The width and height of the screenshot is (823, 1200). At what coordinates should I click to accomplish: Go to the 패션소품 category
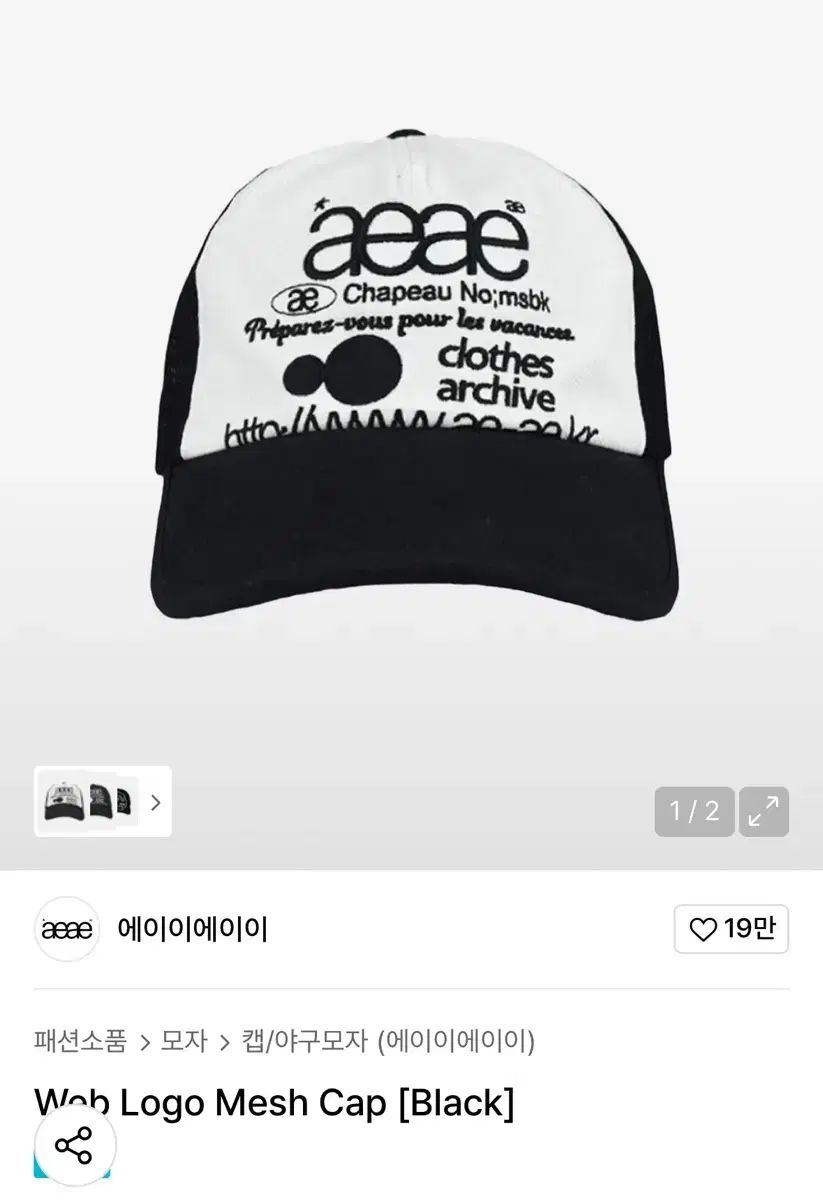coord(80,1041)
